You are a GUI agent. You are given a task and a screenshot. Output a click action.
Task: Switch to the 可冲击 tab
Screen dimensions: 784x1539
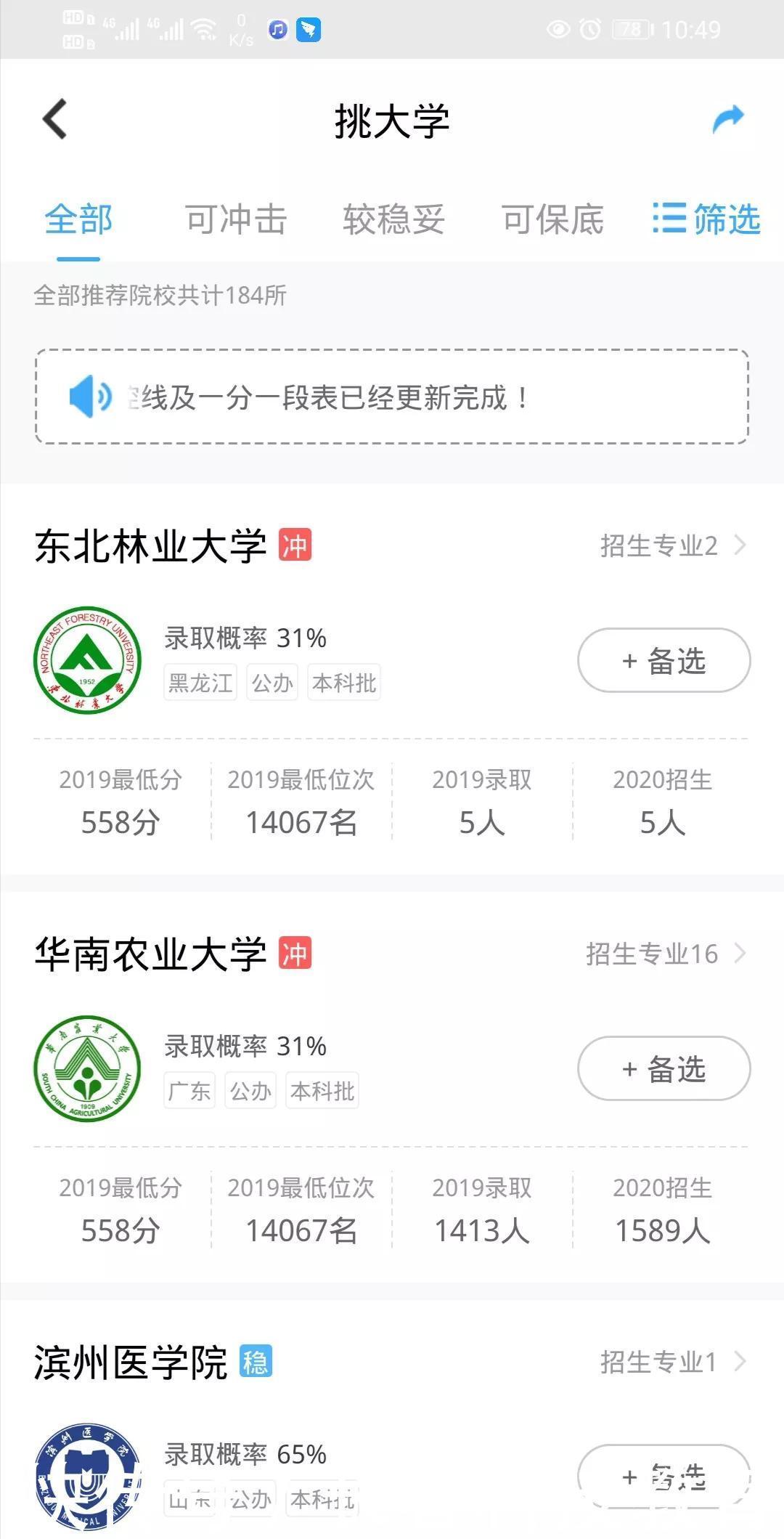236,220
